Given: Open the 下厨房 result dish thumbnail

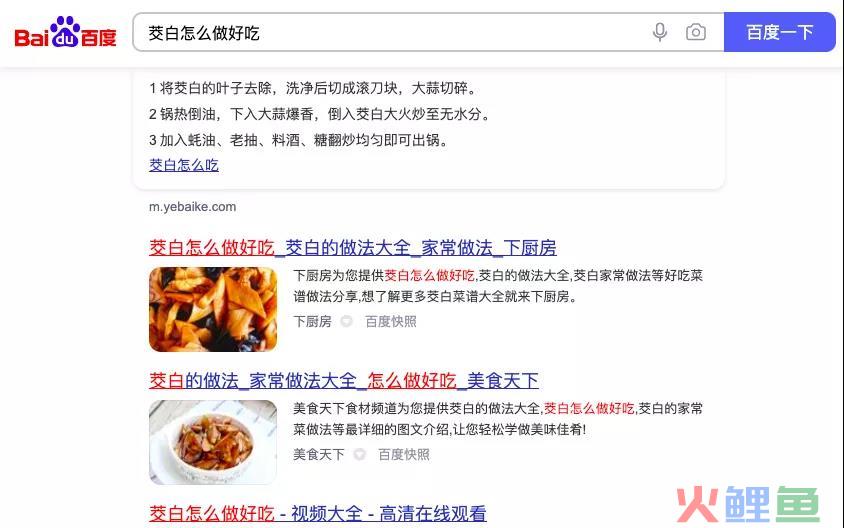Looking at the screenshot, I should [213, 309].
